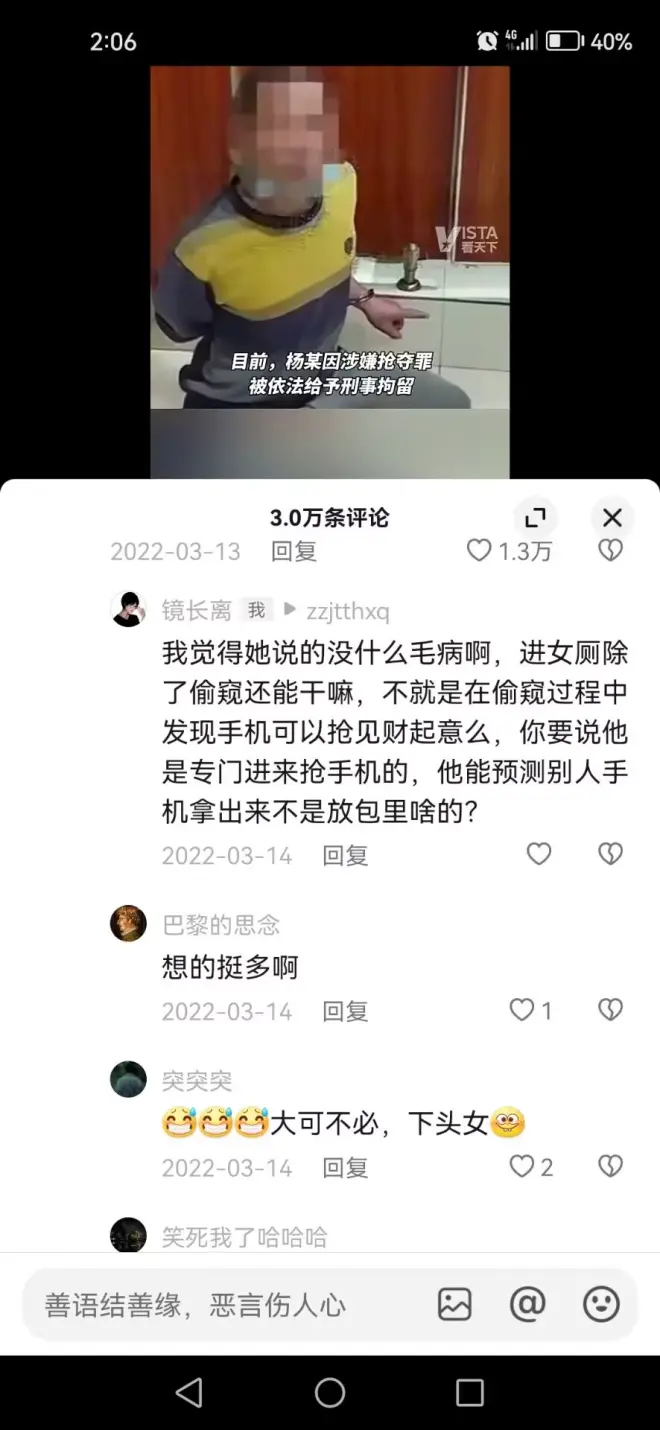View 突突突's profile picture
The height and width of the screenshot is (1430, 660).
(x=128, y=1079)
